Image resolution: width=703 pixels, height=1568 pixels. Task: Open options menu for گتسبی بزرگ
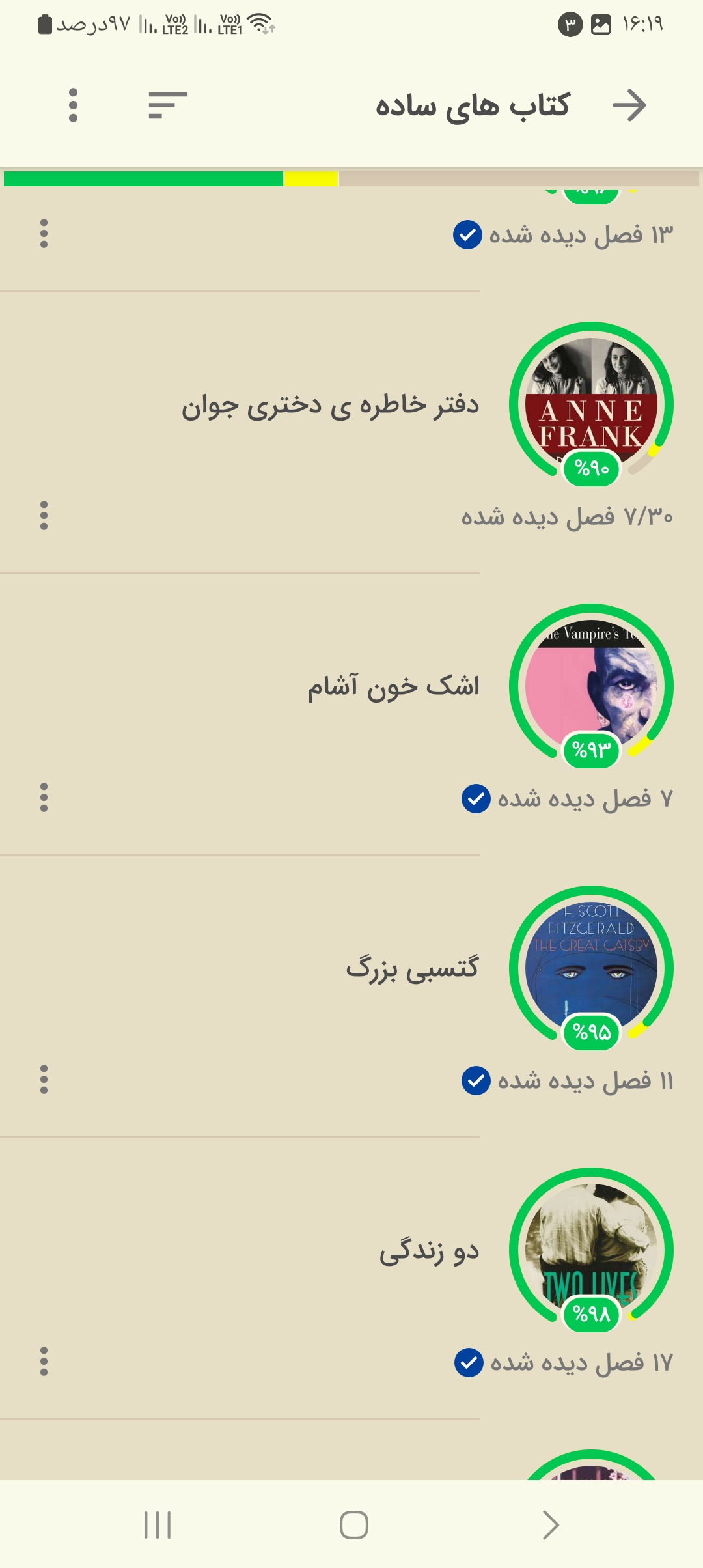coord(44,1080)
